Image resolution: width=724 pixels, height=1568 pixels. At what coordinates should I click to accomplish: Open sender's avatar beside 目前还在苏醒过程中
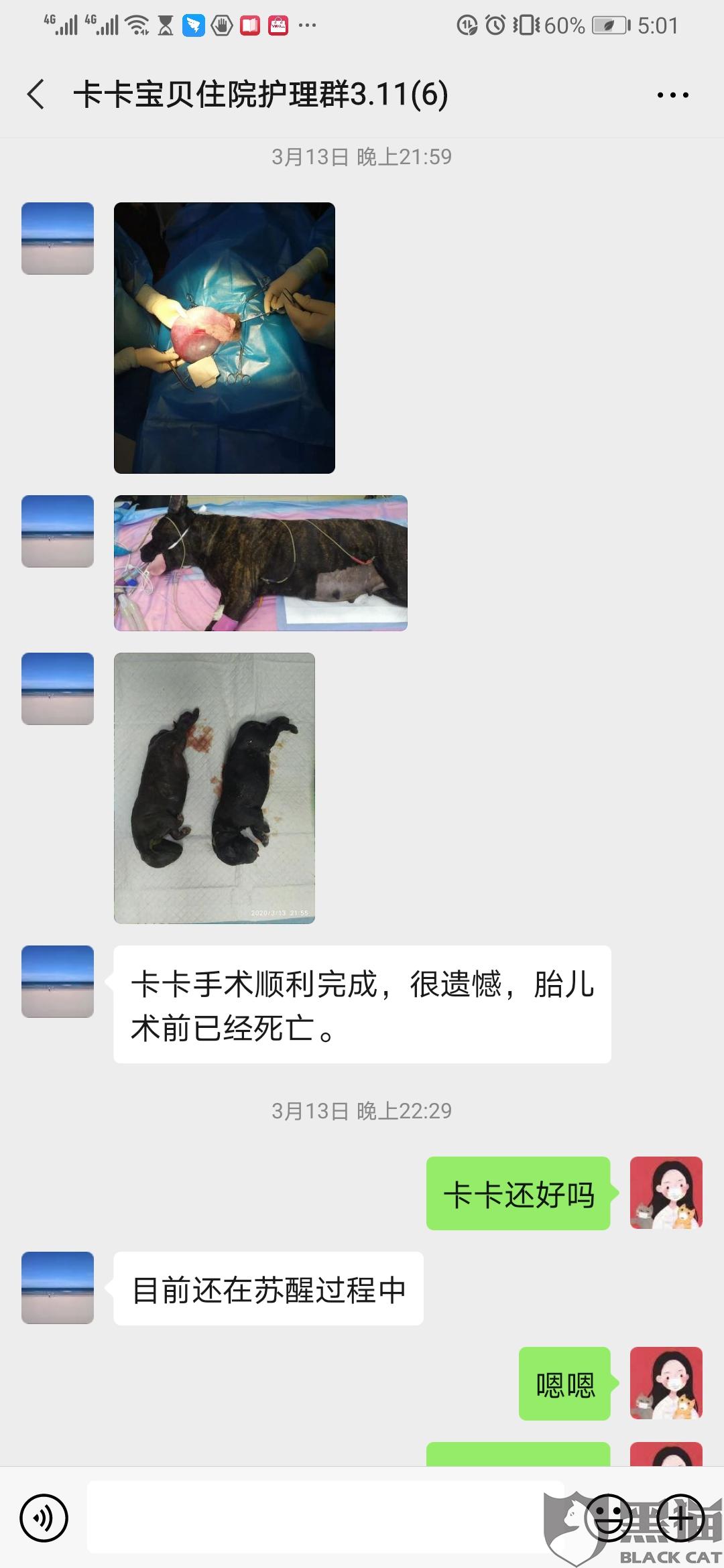(x=58, y=1288)
